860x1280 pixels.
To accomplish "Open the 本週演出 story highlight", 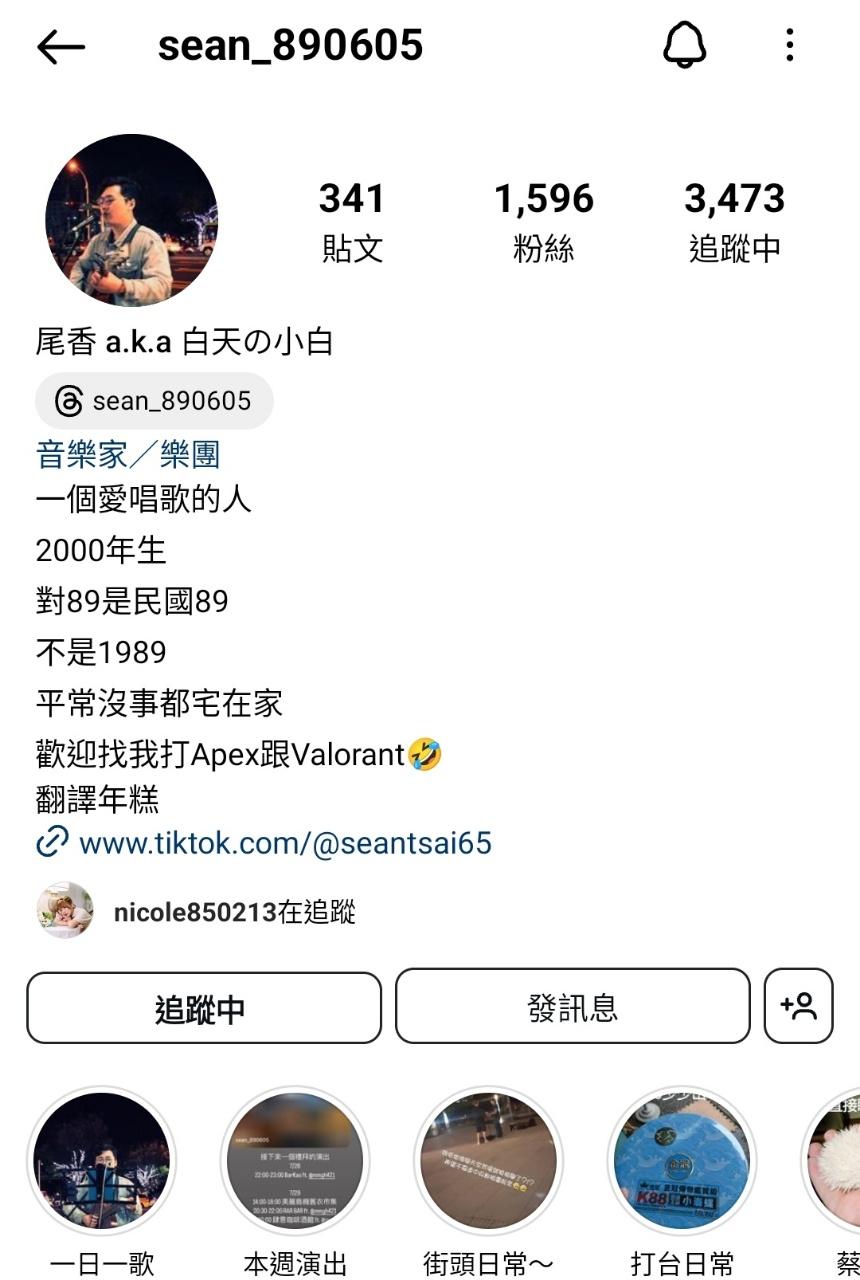I will tap(295, 1162).
